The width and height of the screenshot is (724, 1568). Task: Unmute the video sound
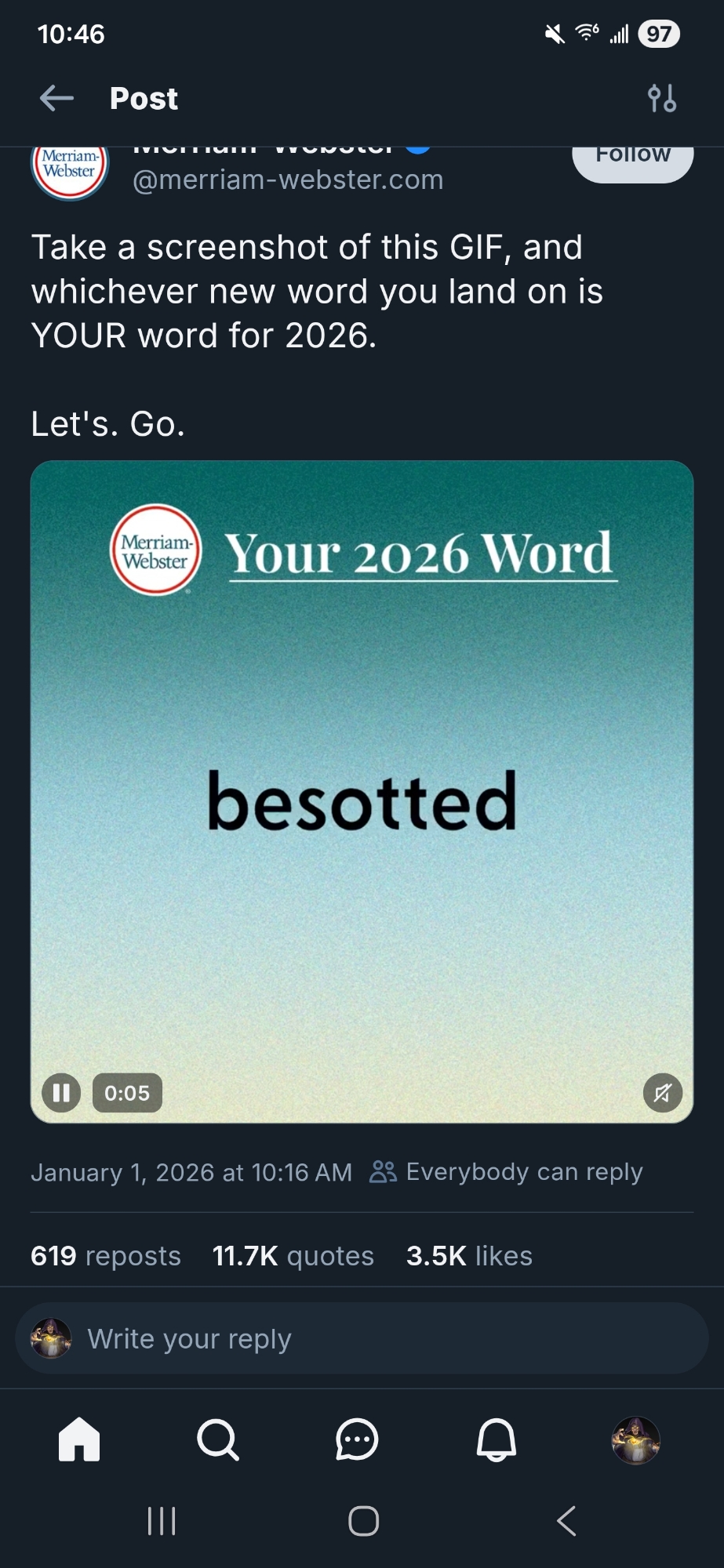click(662, 1093)
